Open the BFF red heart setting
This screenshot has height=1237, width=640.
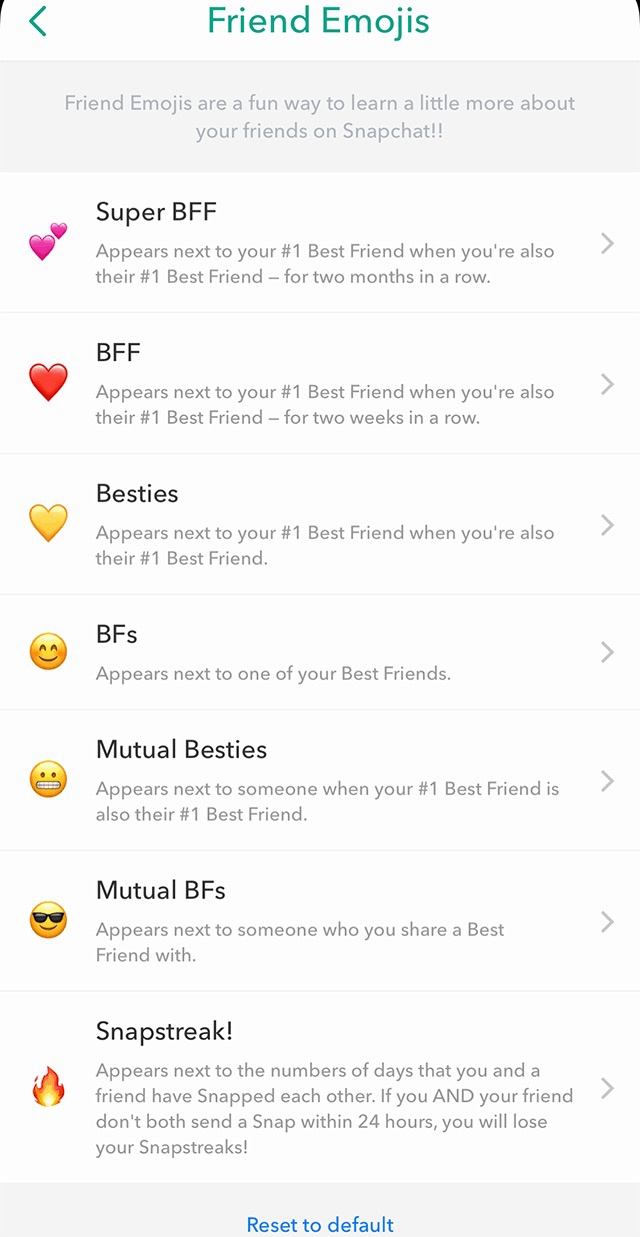click(320, 384)
